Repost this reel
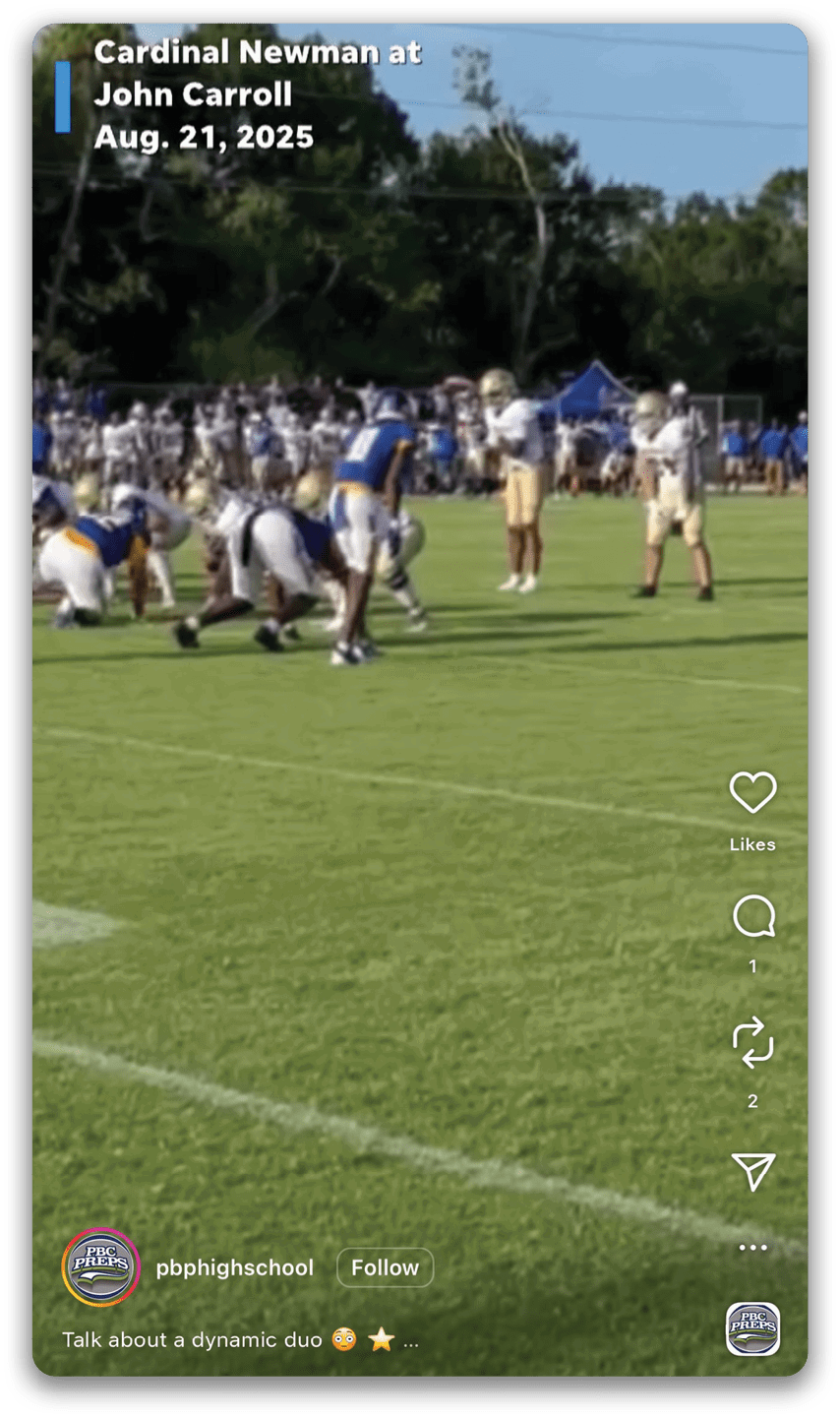Screen dimensions: 840x1418 click(x=753, y=1043)
